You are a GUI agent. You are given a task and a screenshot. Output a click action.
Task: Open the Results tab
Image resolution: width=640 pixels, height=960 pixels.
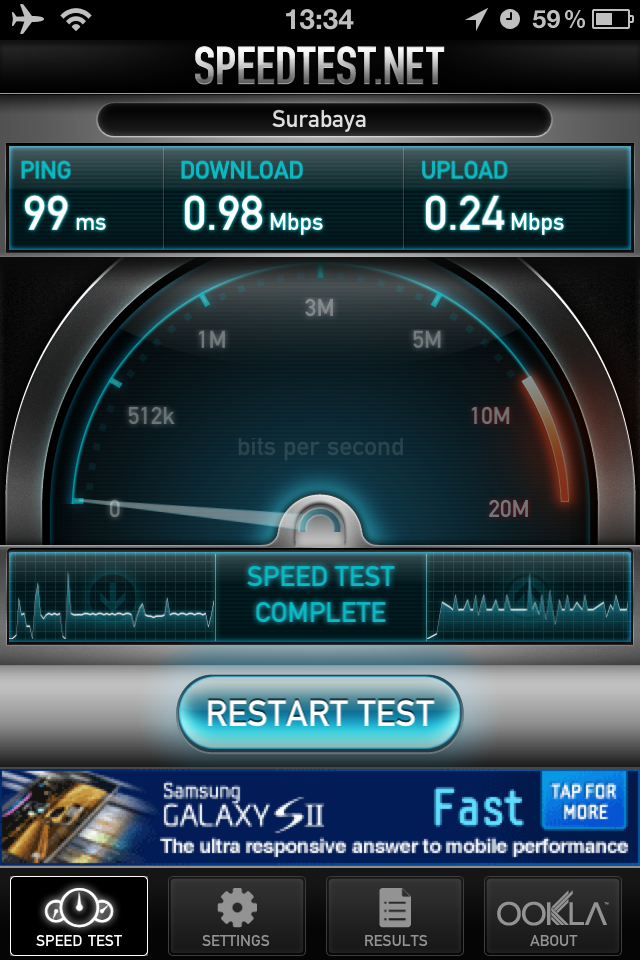click(x=395, y=915)
